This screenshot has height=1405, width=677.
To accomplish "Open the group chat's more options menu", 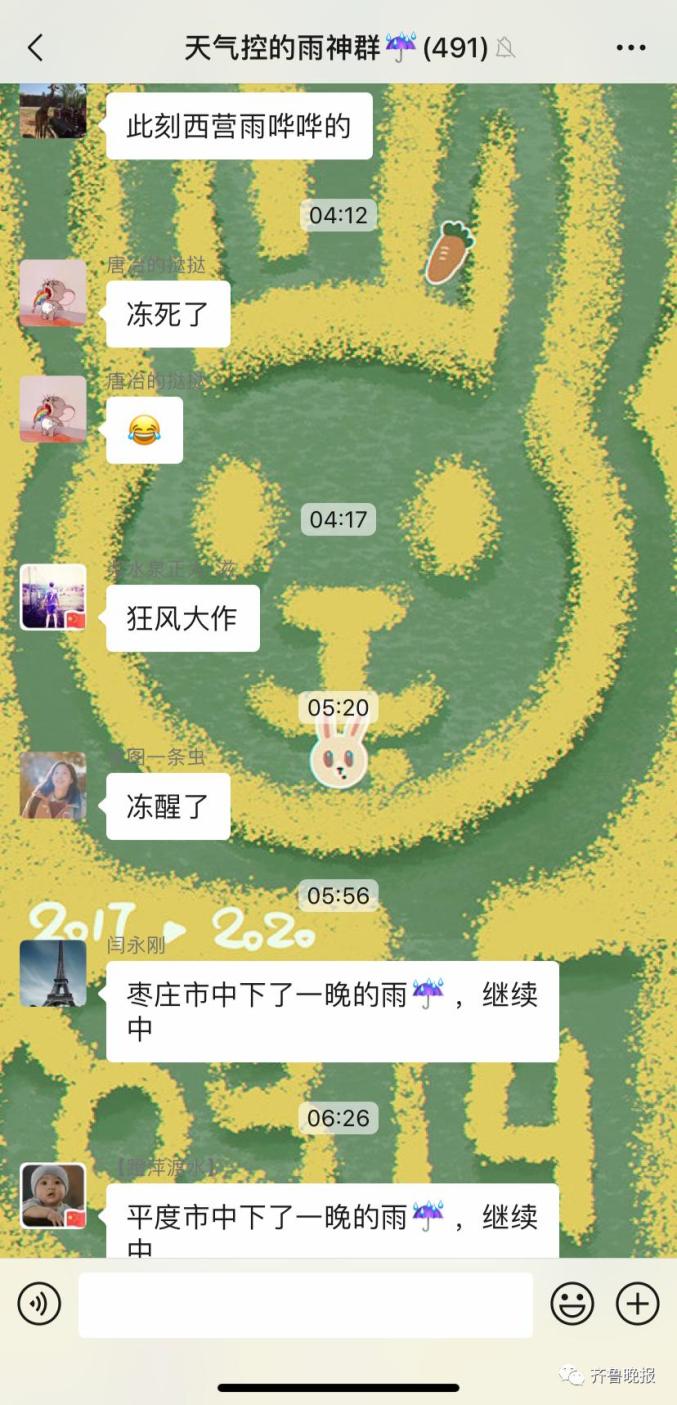I will click(630, 47).
